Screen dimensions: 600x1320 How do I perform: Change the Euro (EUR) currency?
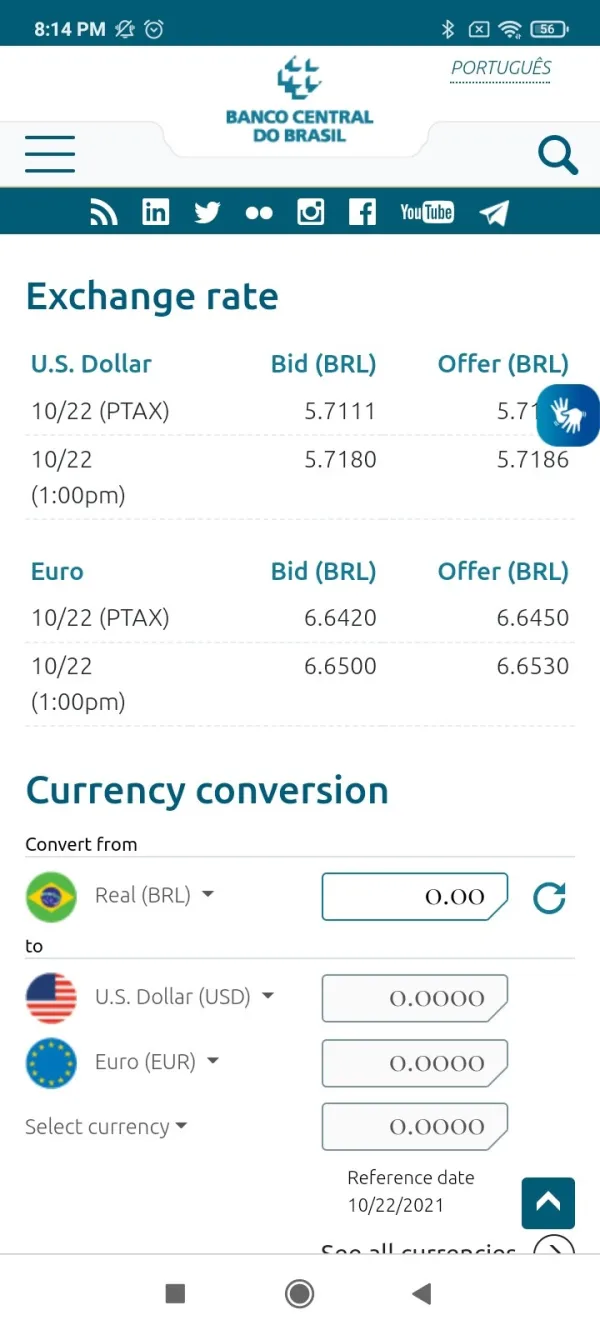[156, 1062]
